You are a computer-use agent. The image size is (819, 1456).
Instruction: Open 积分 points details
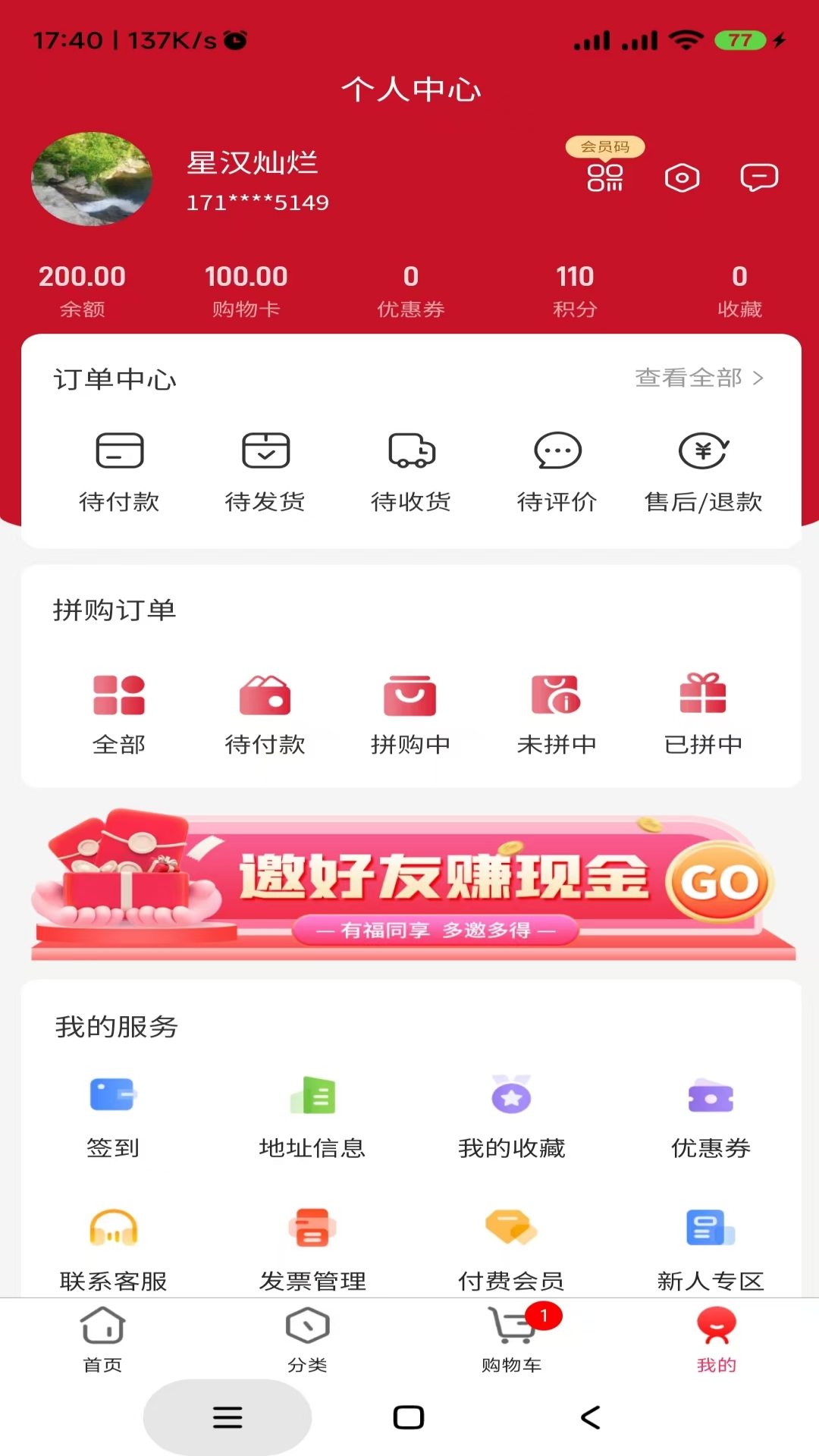[574, 290]
